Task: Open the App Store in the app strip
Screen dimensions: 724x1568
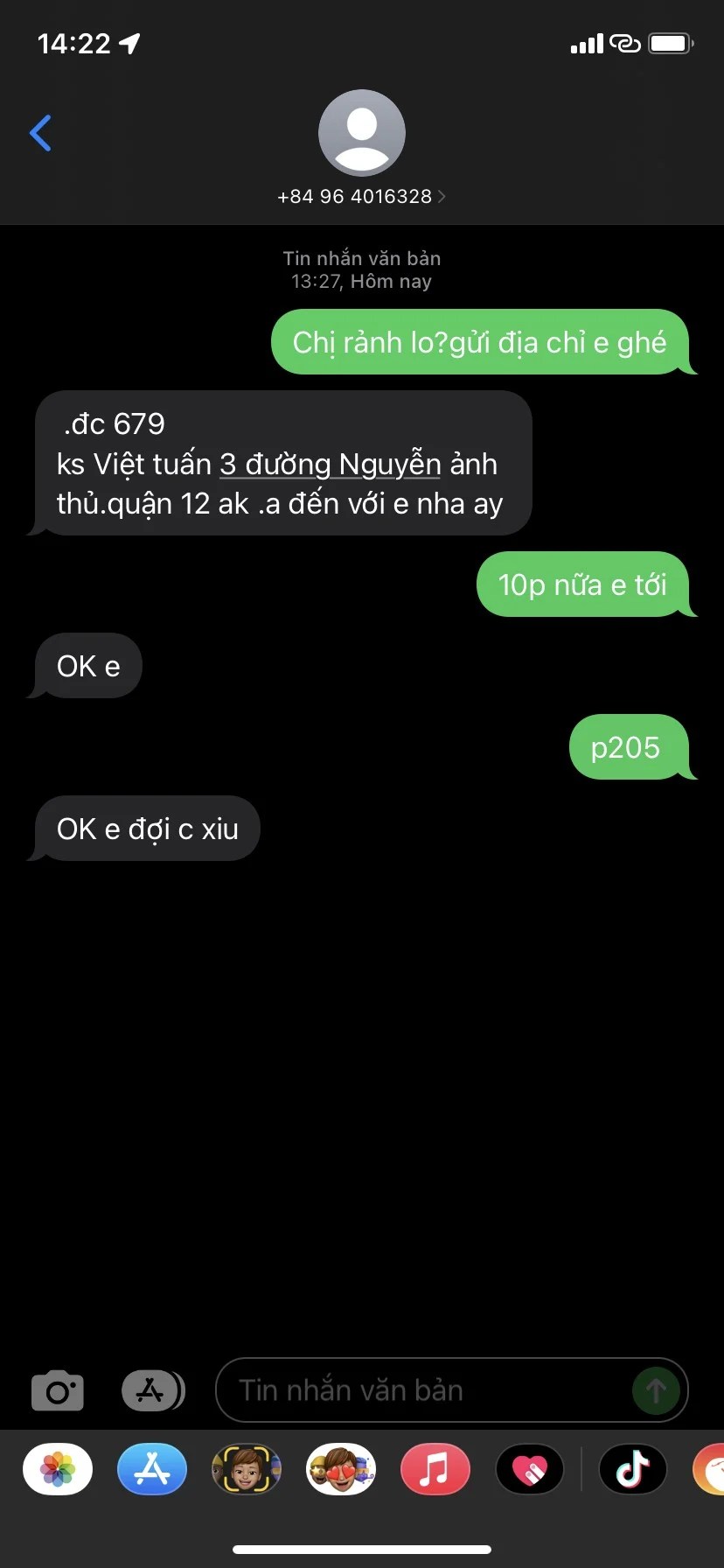Action: click(x=152, y=1469)
